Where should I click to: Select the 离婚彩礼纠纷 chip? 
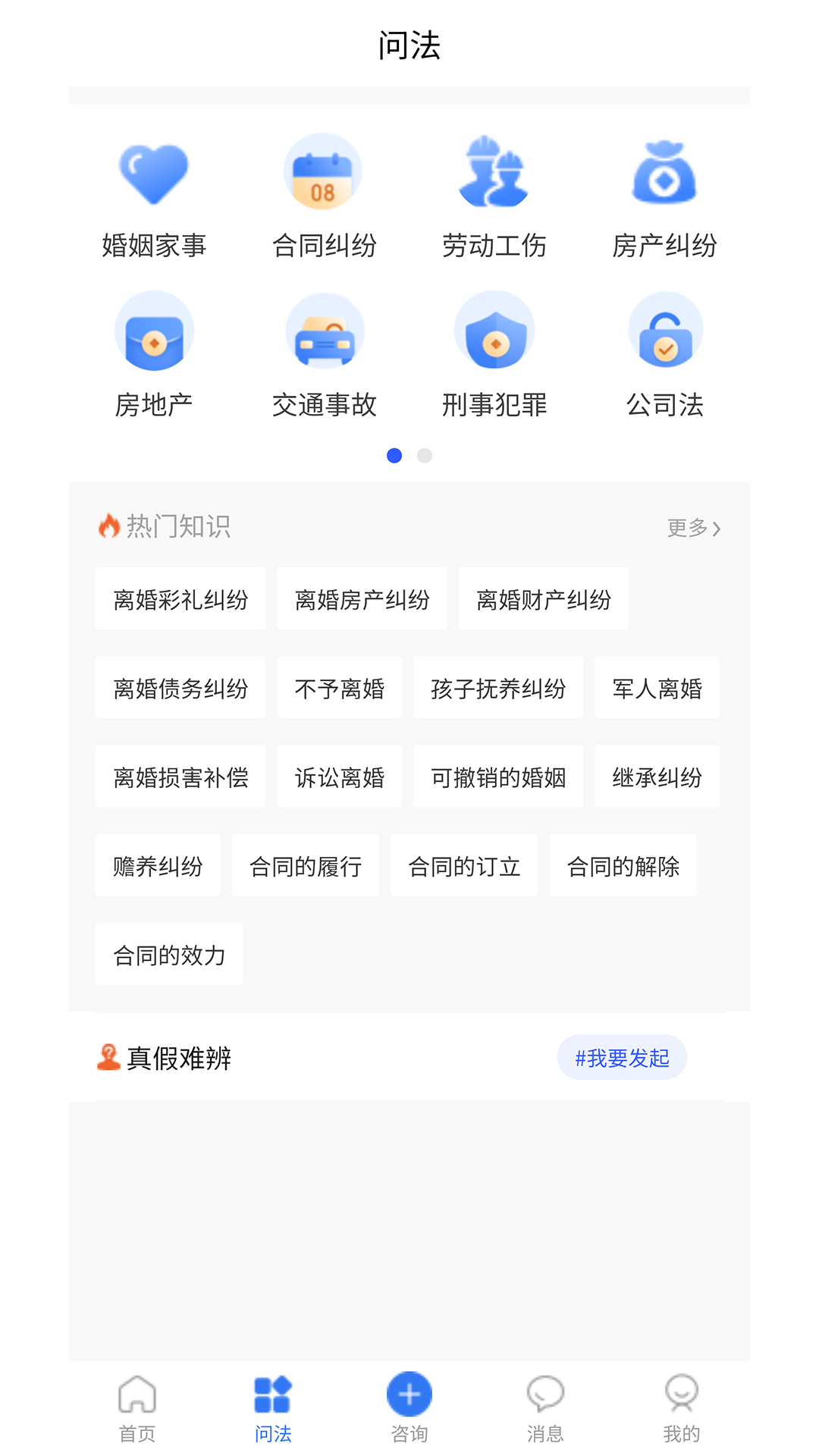pos(180,599)
